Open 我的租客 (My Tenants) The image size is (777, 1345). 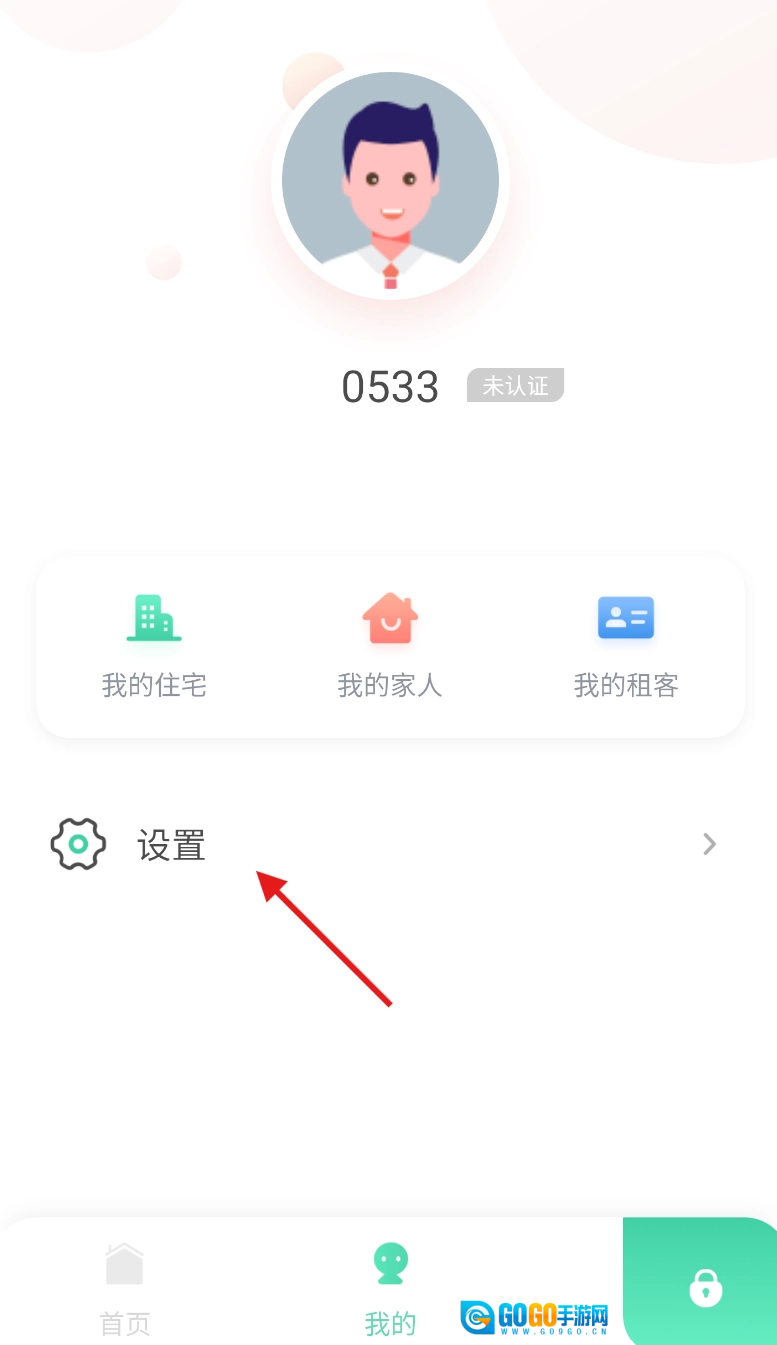(x=626, y=645)
